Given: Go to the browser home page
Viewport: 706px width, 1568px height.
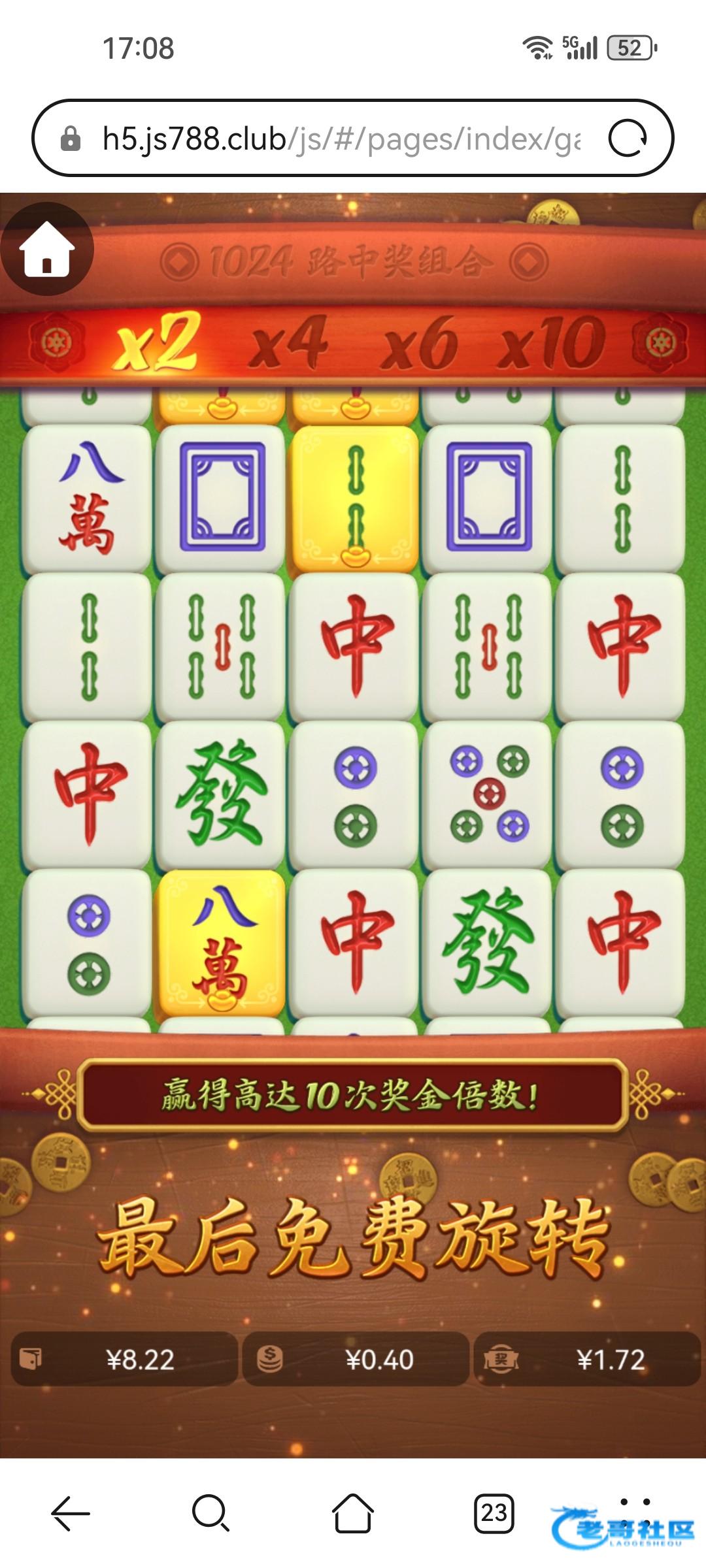Looking at the screenshot, I should 352,1512.
